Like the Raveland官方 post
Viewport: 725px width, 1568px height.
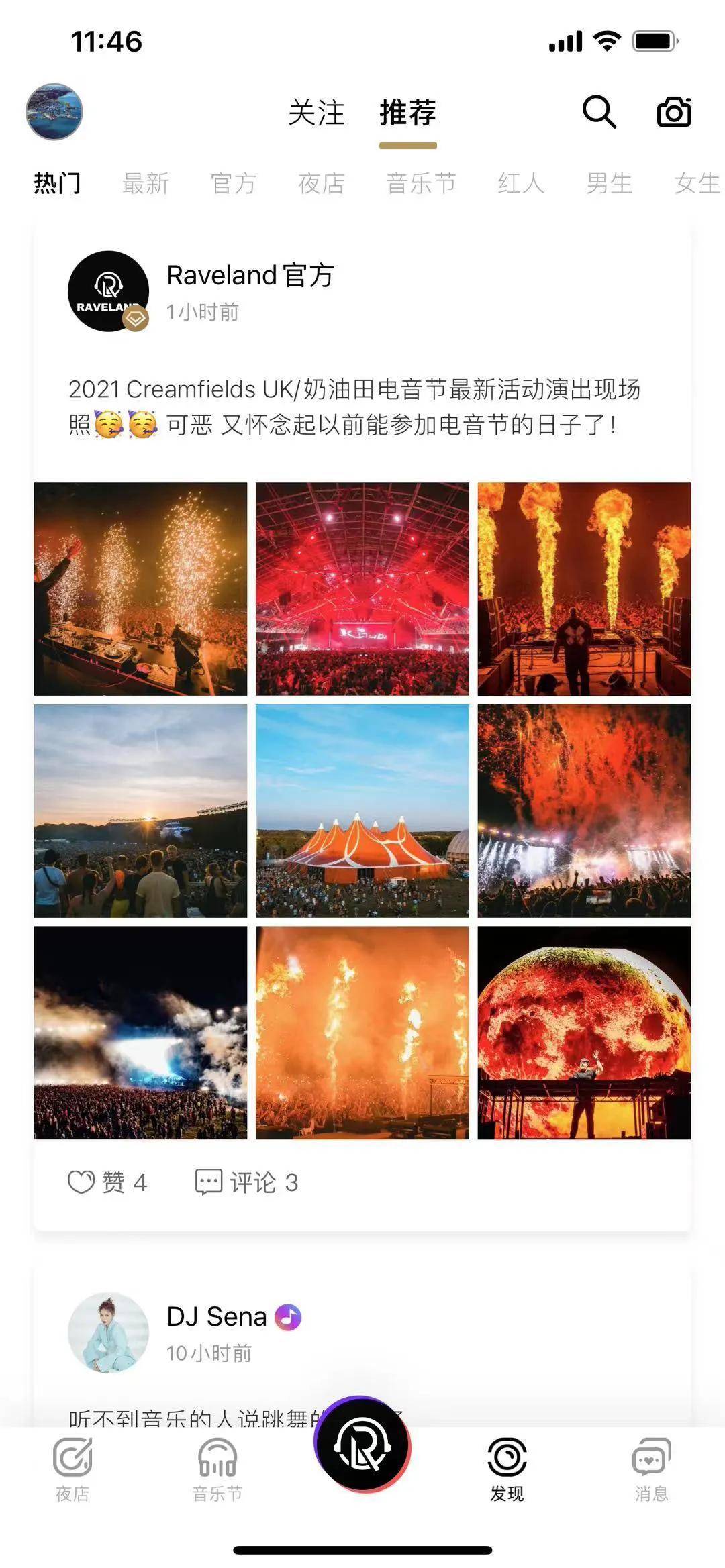click(x=107, y=1182)
